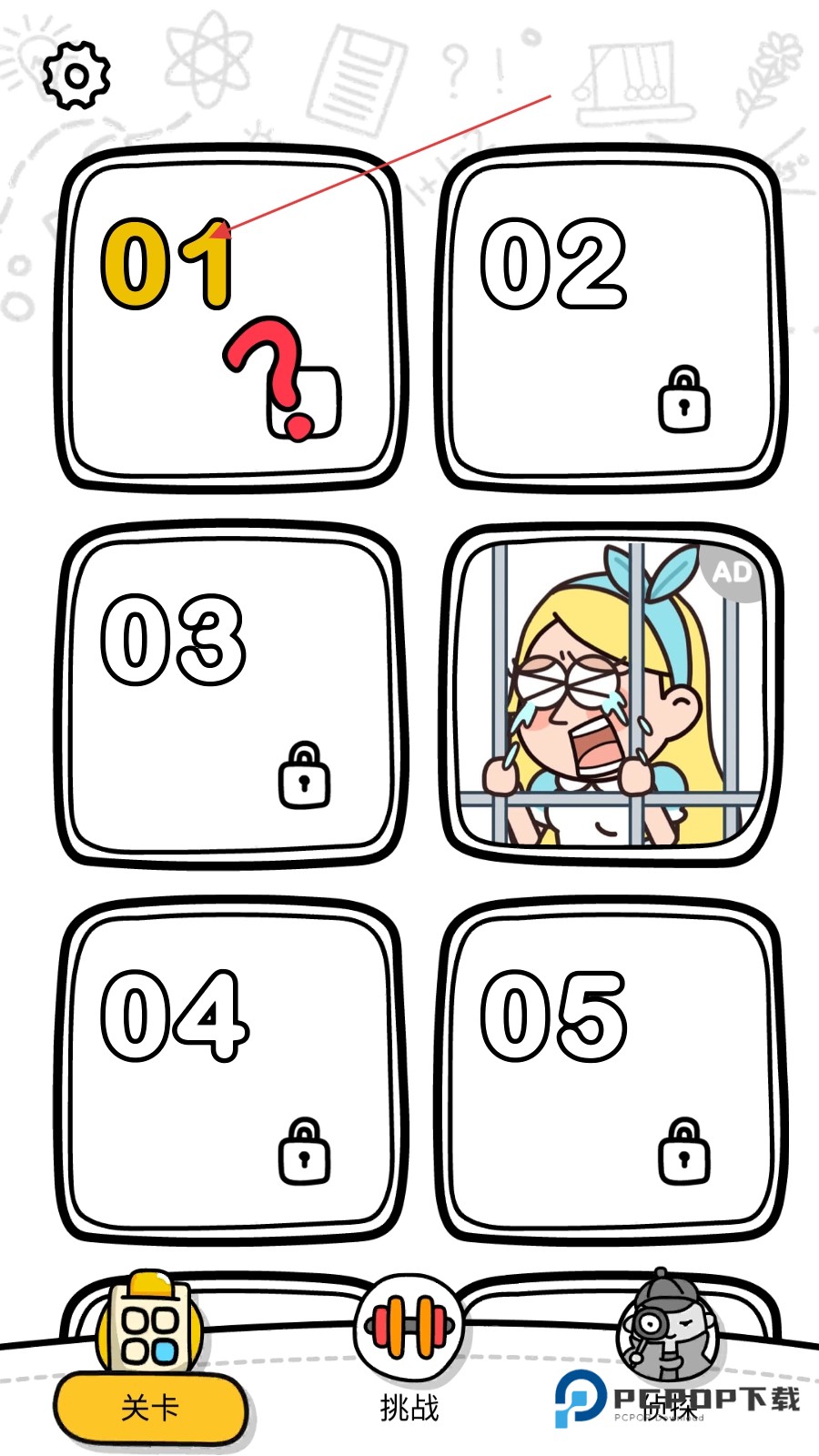Select locked level 04

(230, 1072)
